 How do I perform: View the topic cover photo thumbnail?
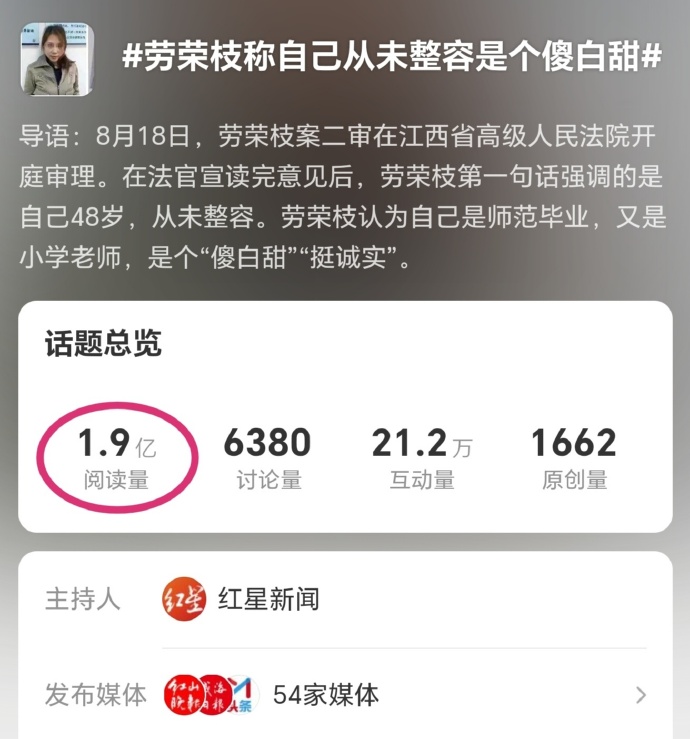(57, 59)
